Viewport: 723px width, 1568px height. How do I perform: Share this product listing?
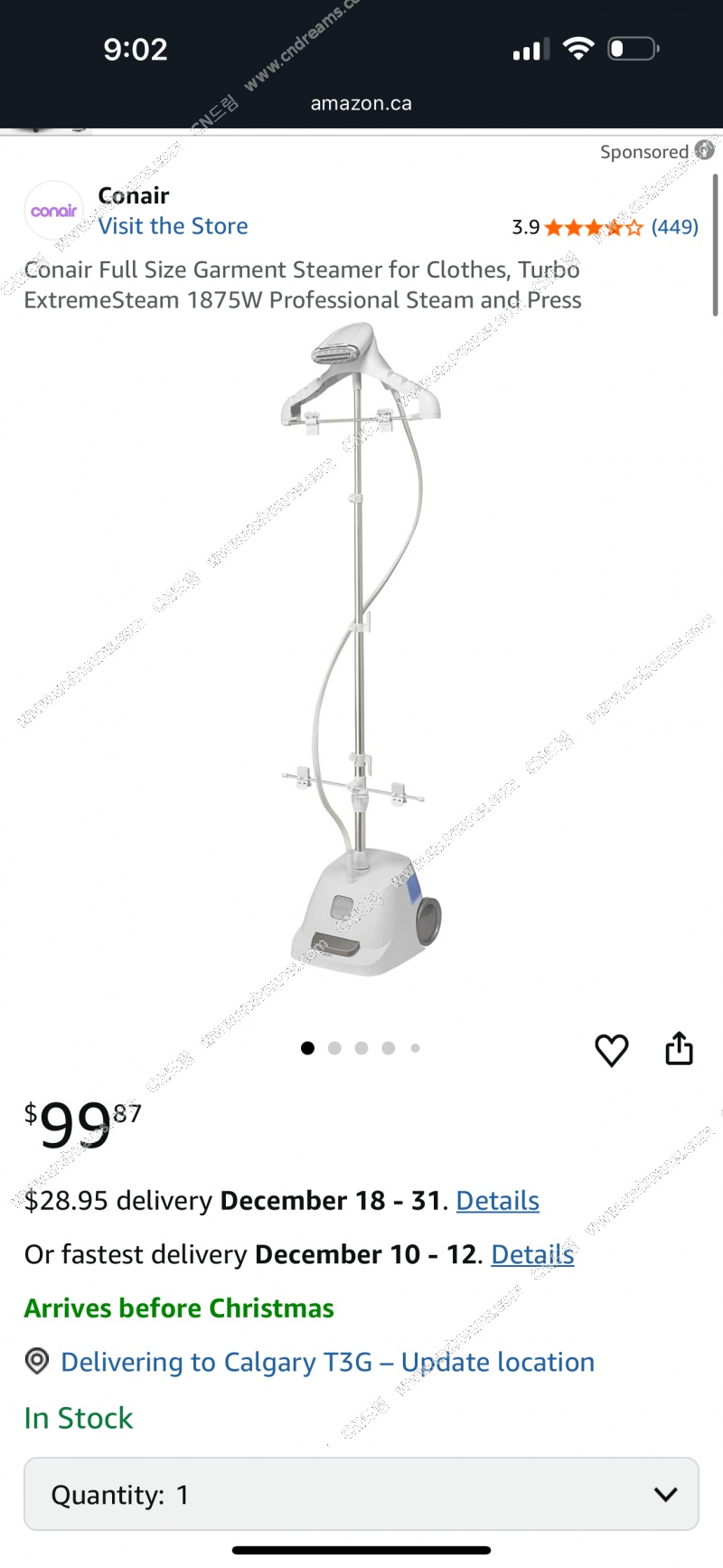pos(679,1048)
